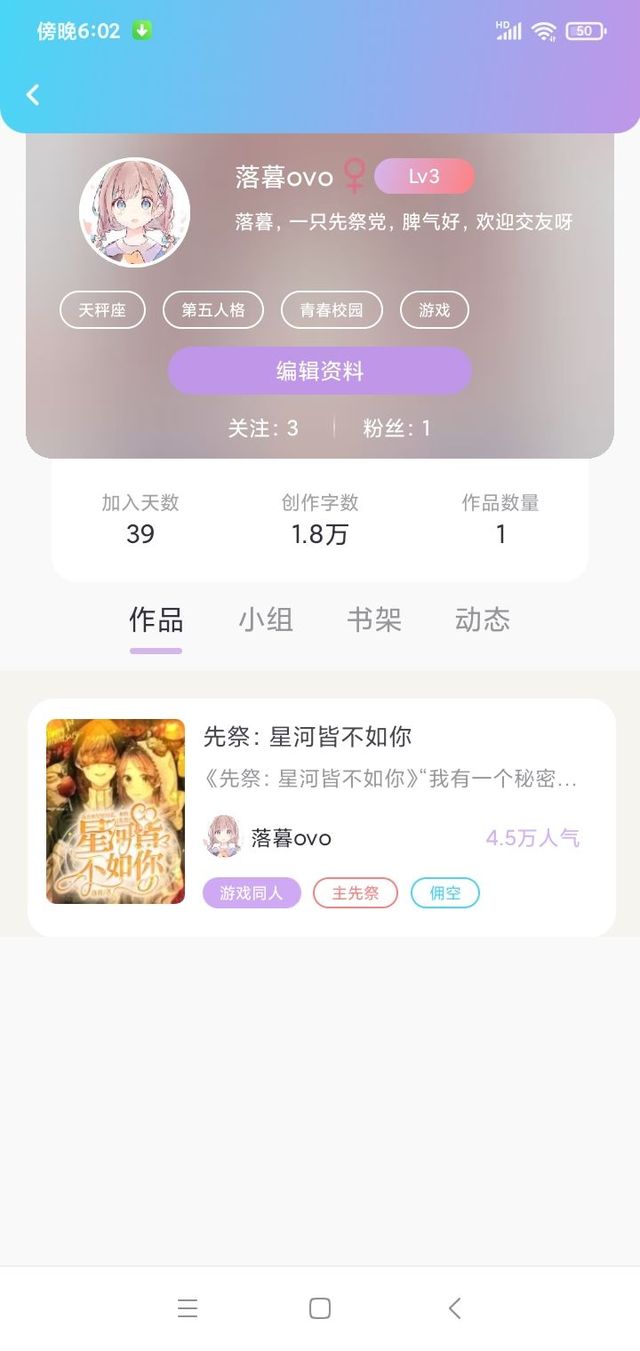Switch to the 书架 tab
Screen dimensions: 640x1351
374,619
